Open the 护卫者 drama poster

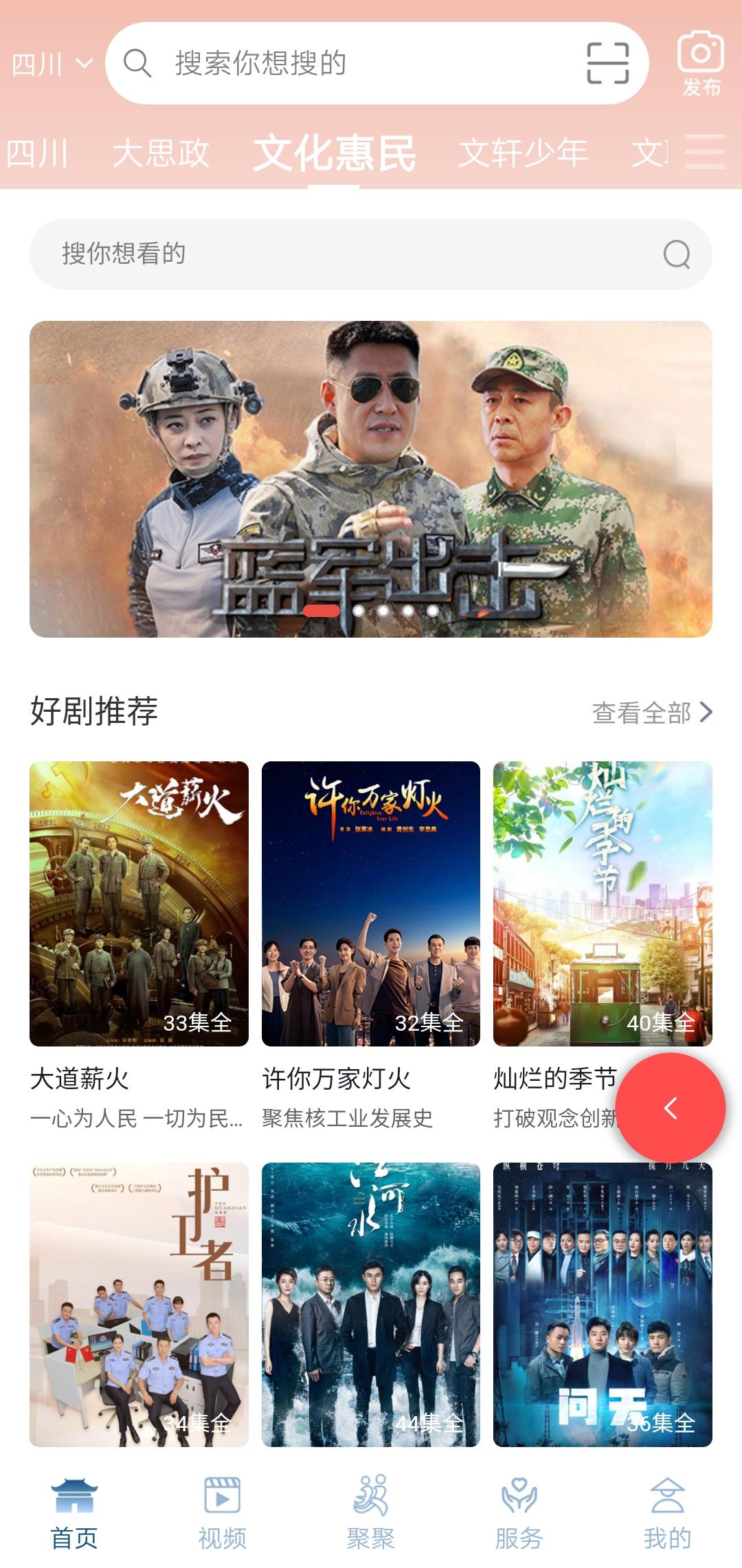pos(139,1304)
